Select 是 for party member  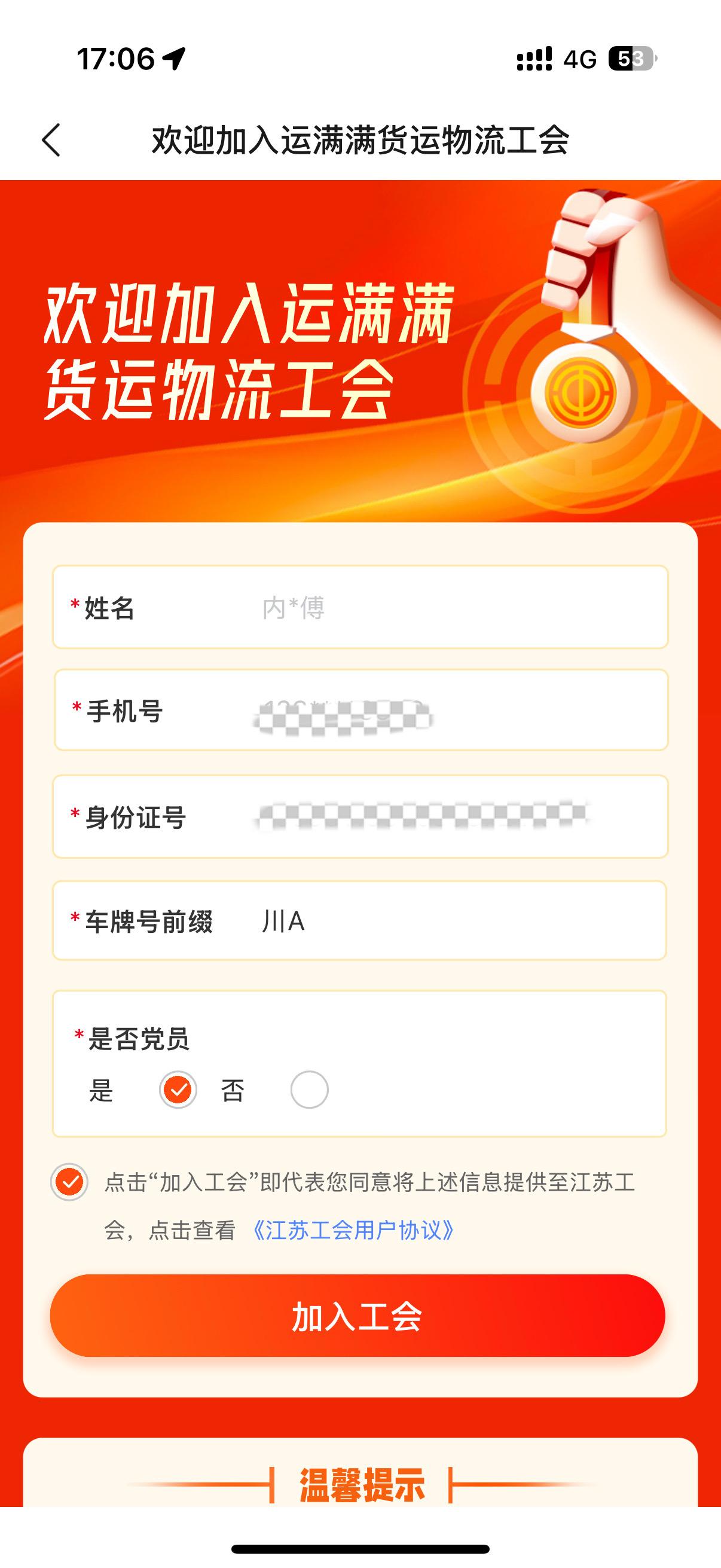coord(178,1090)
